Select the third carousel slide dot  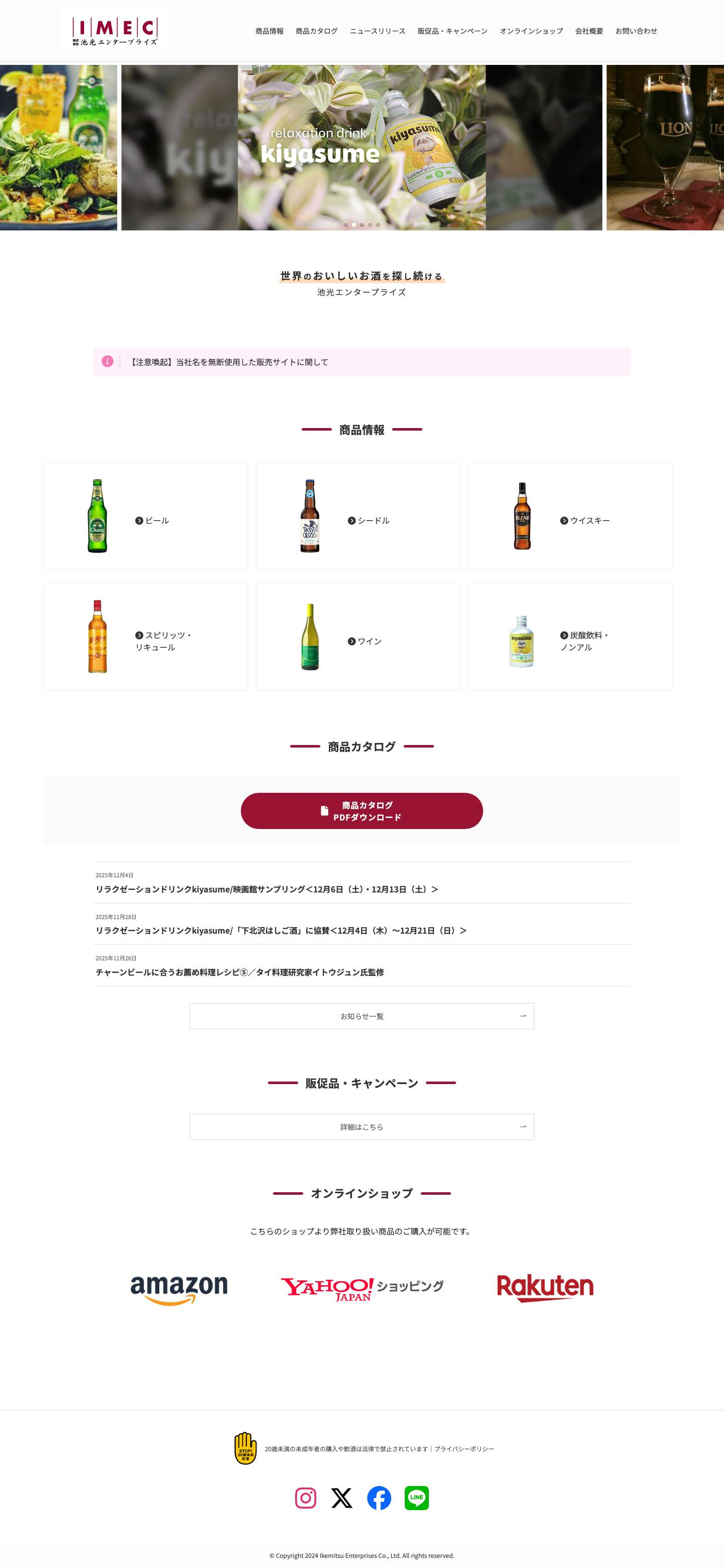click(x=362, y=225)
